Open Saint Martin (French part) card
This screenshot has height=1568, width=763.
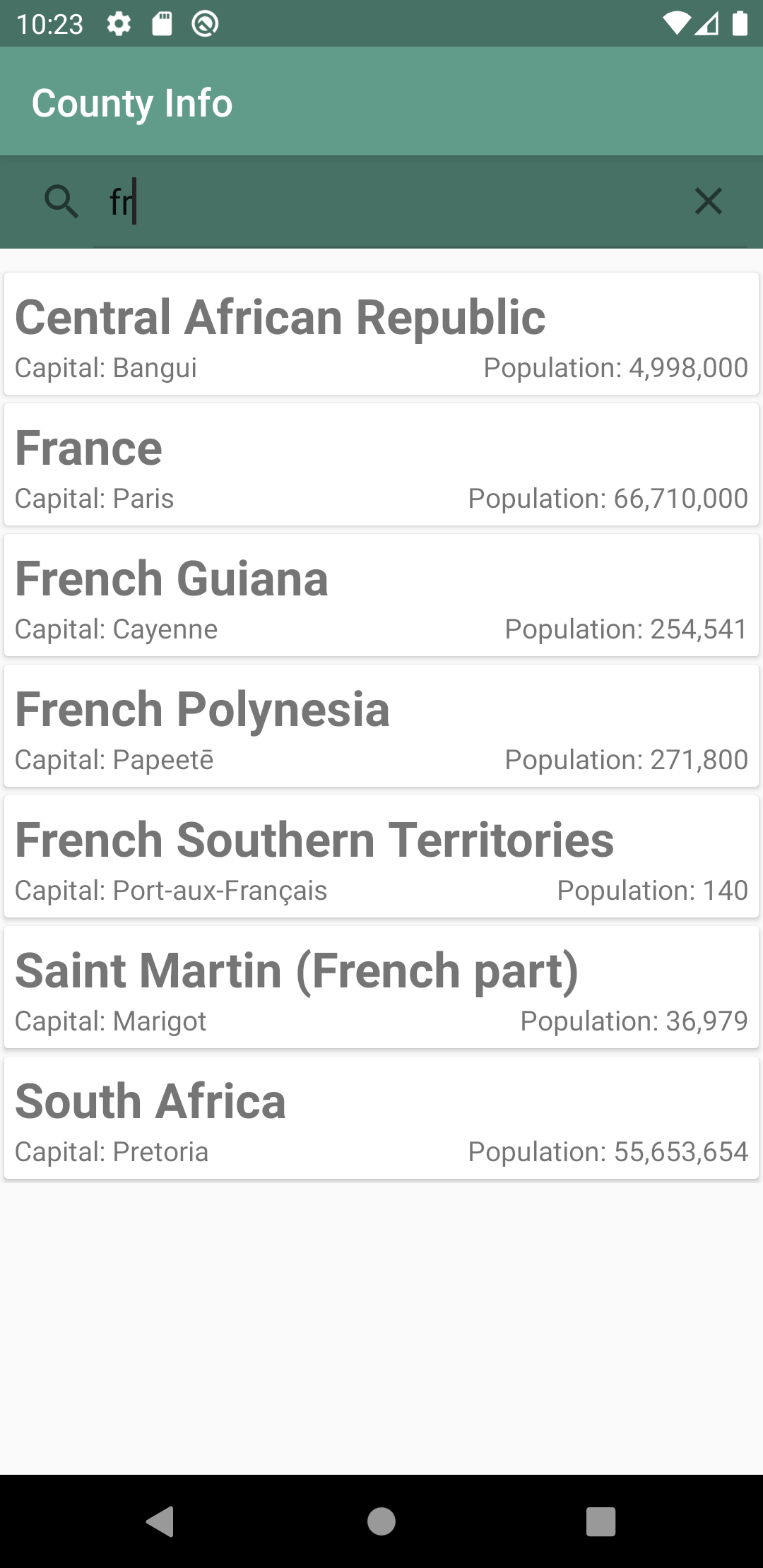381,987
